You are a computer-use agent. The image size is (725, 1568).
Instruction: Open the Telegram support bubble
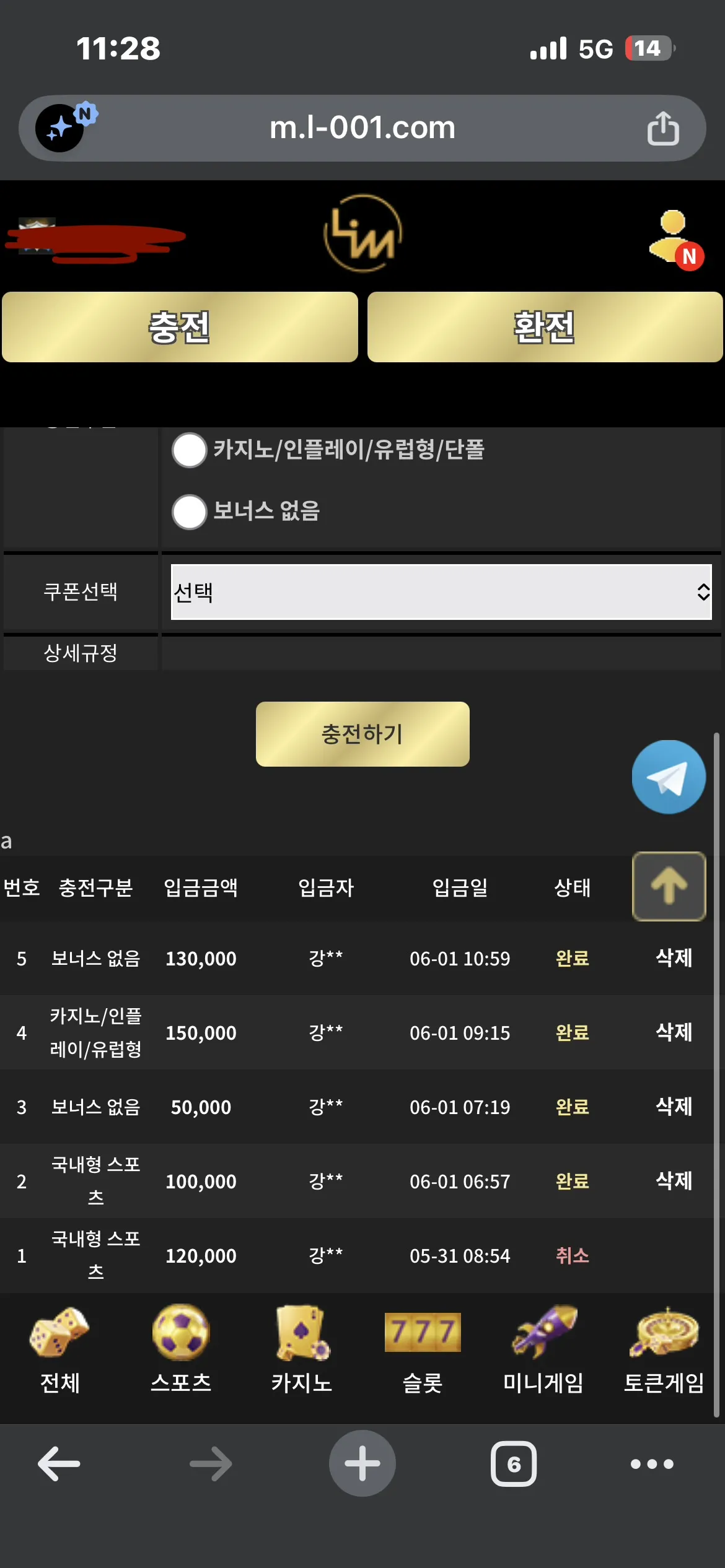coord(669,777)
